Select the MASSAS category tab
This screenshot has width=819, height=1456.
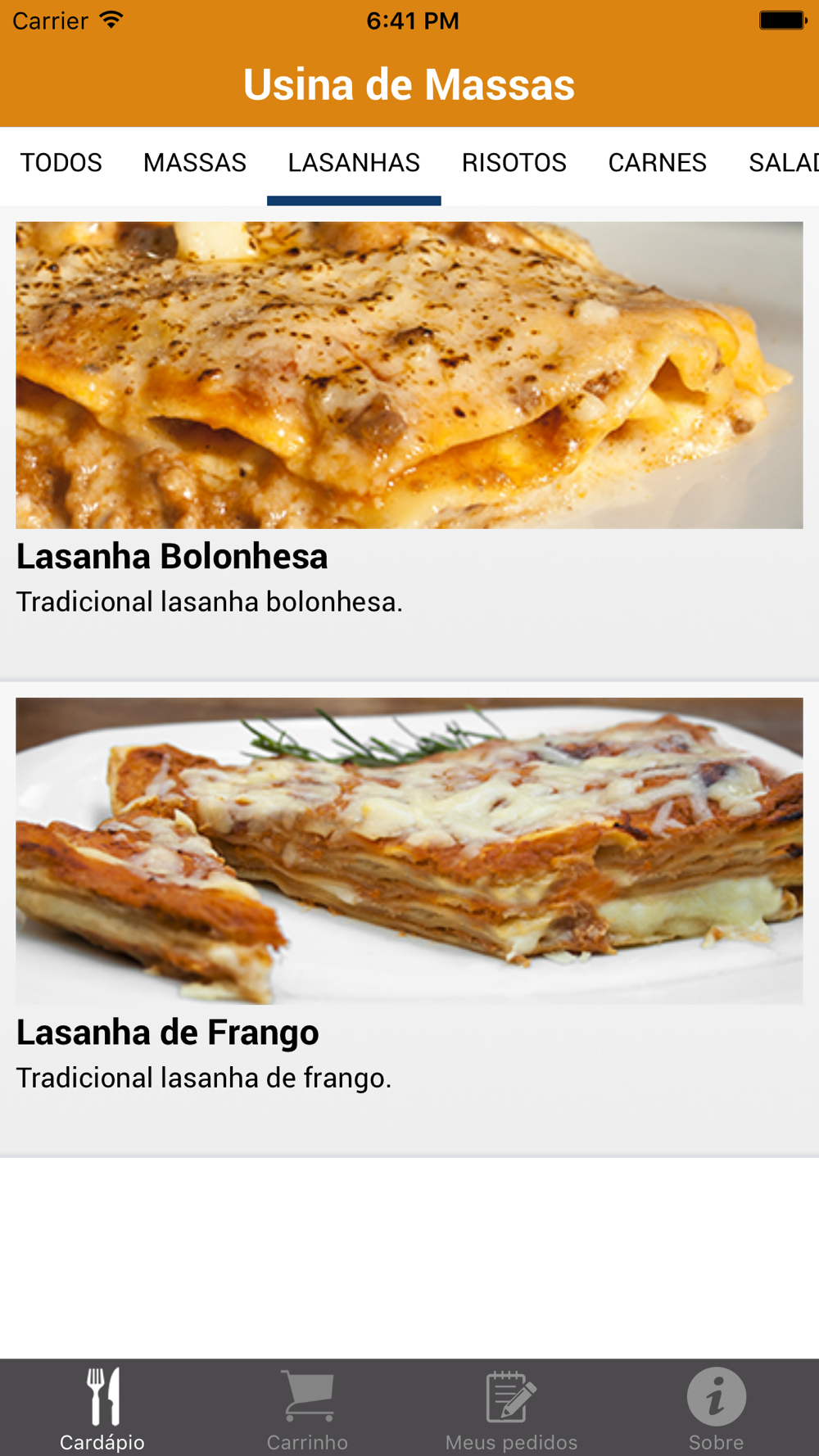coord(195,163)
